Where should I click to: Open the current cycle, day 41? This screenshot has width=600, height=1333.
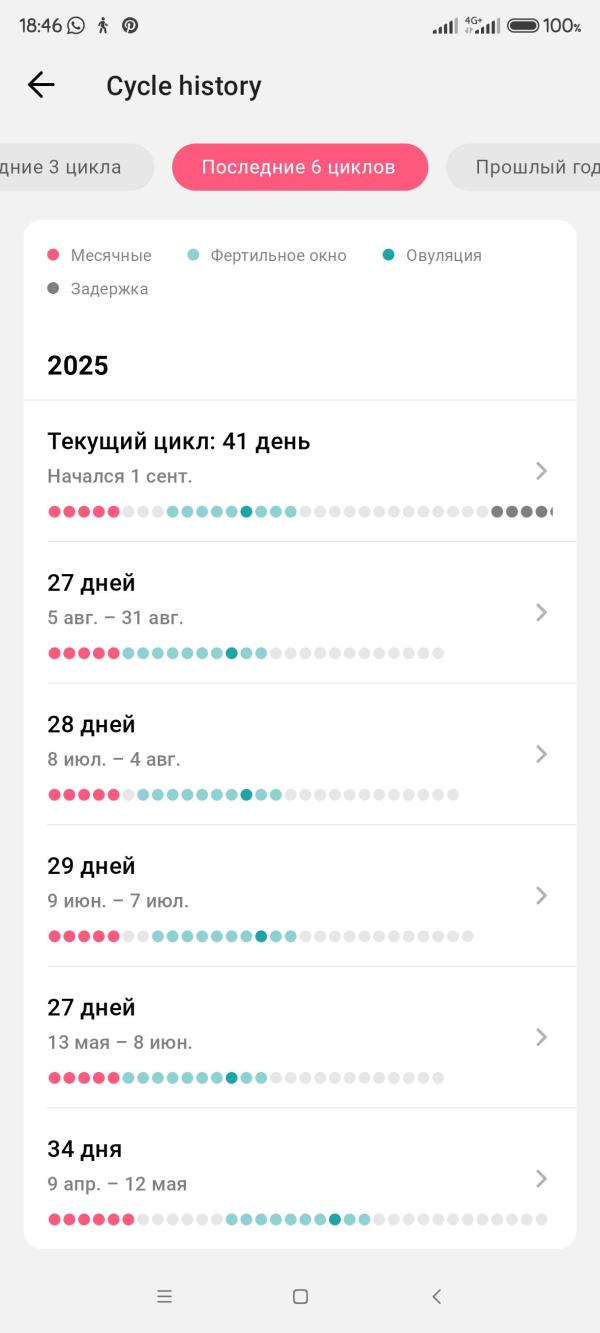(299, 471)
